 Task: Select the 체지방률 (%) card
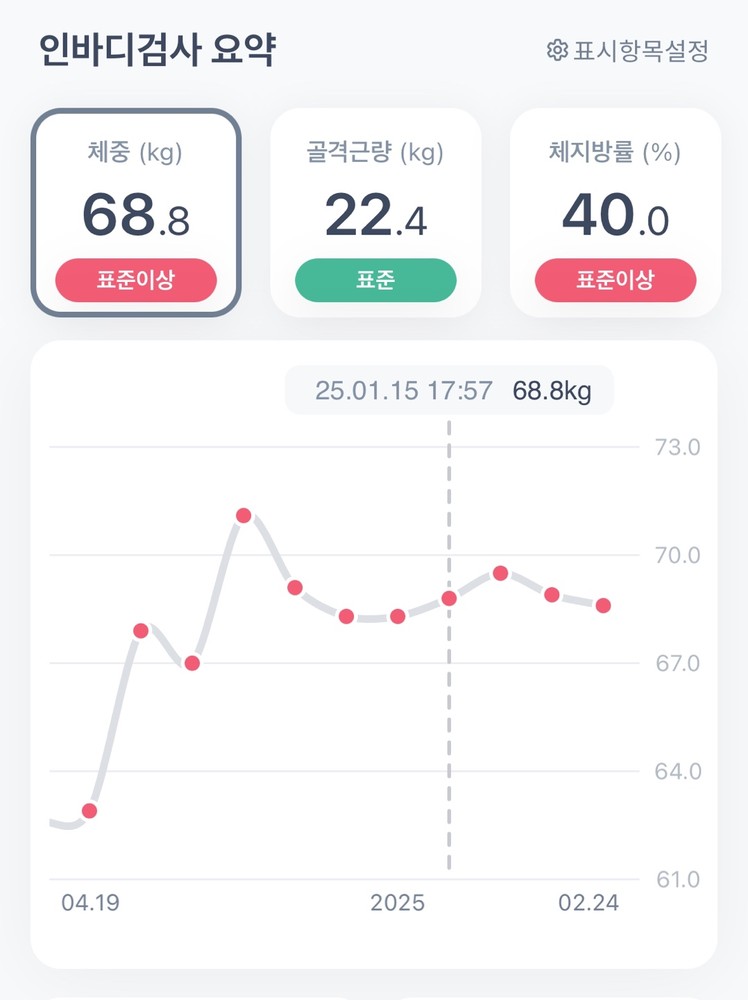point(615,212)
